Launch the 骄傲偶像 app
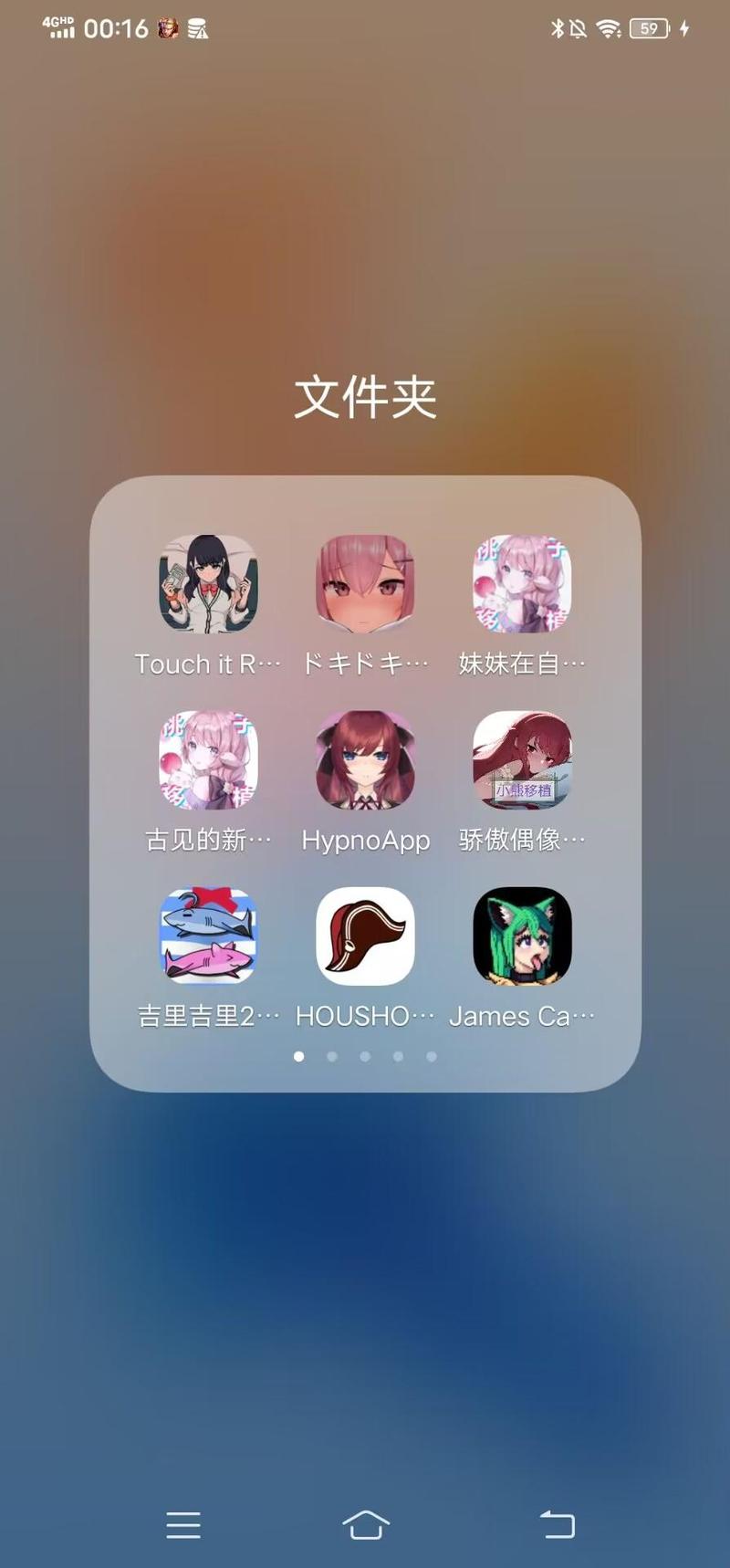Viewport: 730px width, 1568px height. (523, 759)
